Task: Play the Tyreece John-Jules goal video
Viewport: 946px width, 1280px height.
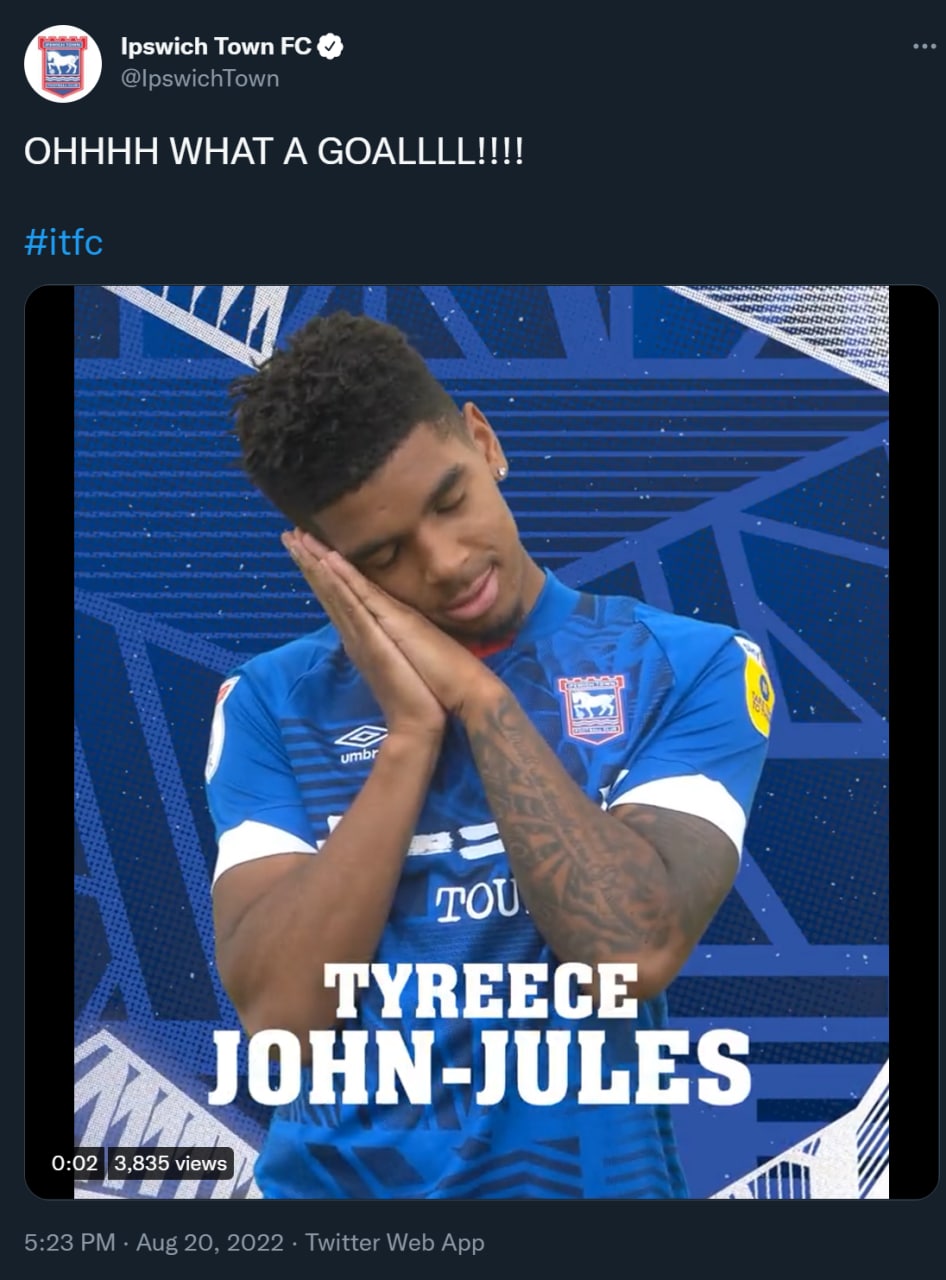Action: click(x=481, y=741)
